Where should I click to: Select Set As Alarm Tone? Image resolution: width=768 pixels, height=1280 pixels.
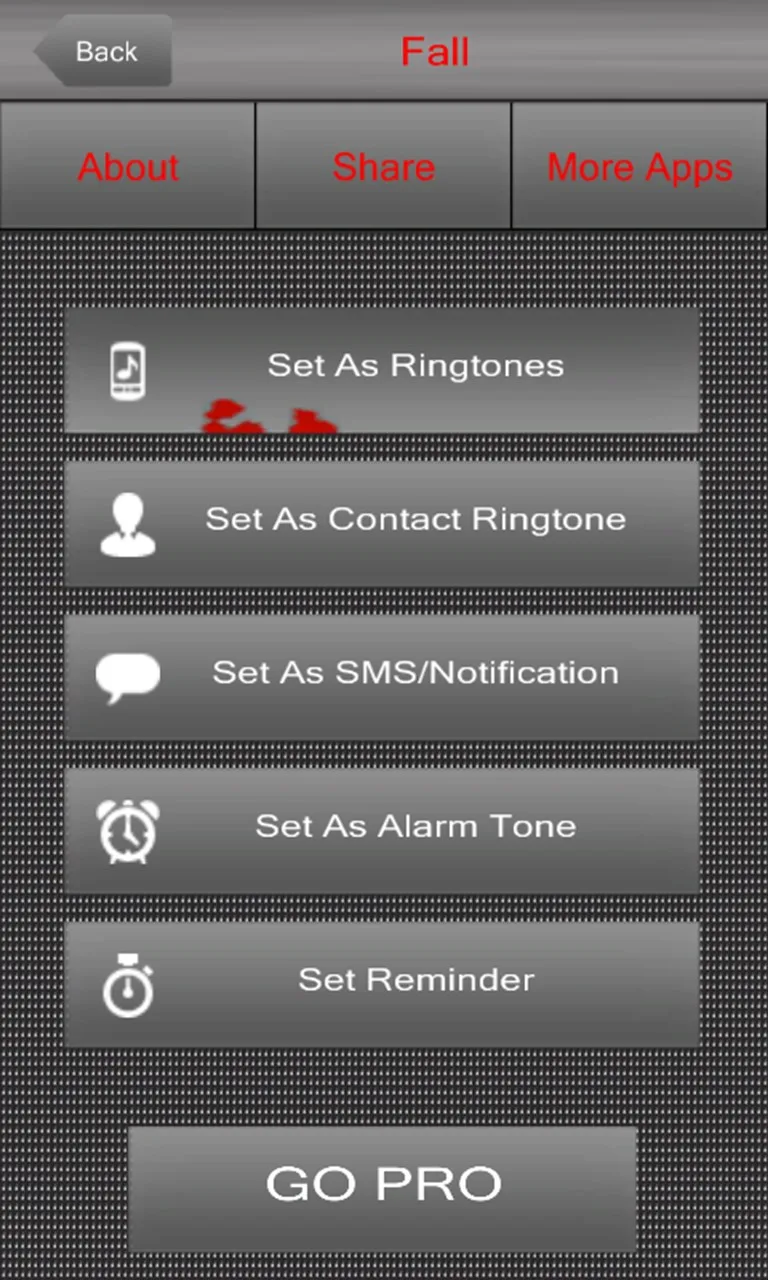[x=382, y=830]
